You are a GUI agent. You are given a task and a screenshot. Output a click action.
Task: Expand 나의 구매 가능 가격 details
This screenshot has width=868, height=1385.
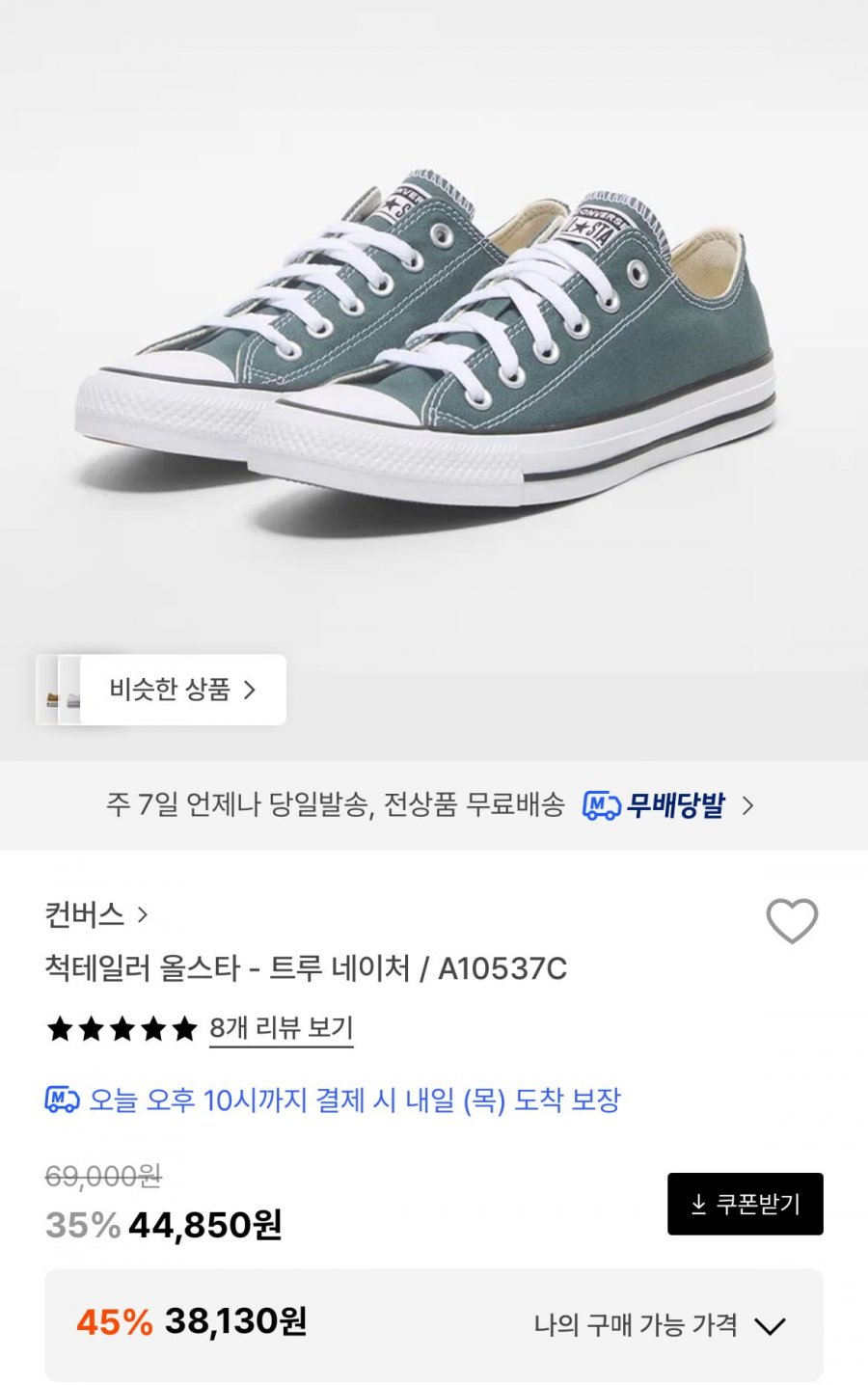(660, 1325)
